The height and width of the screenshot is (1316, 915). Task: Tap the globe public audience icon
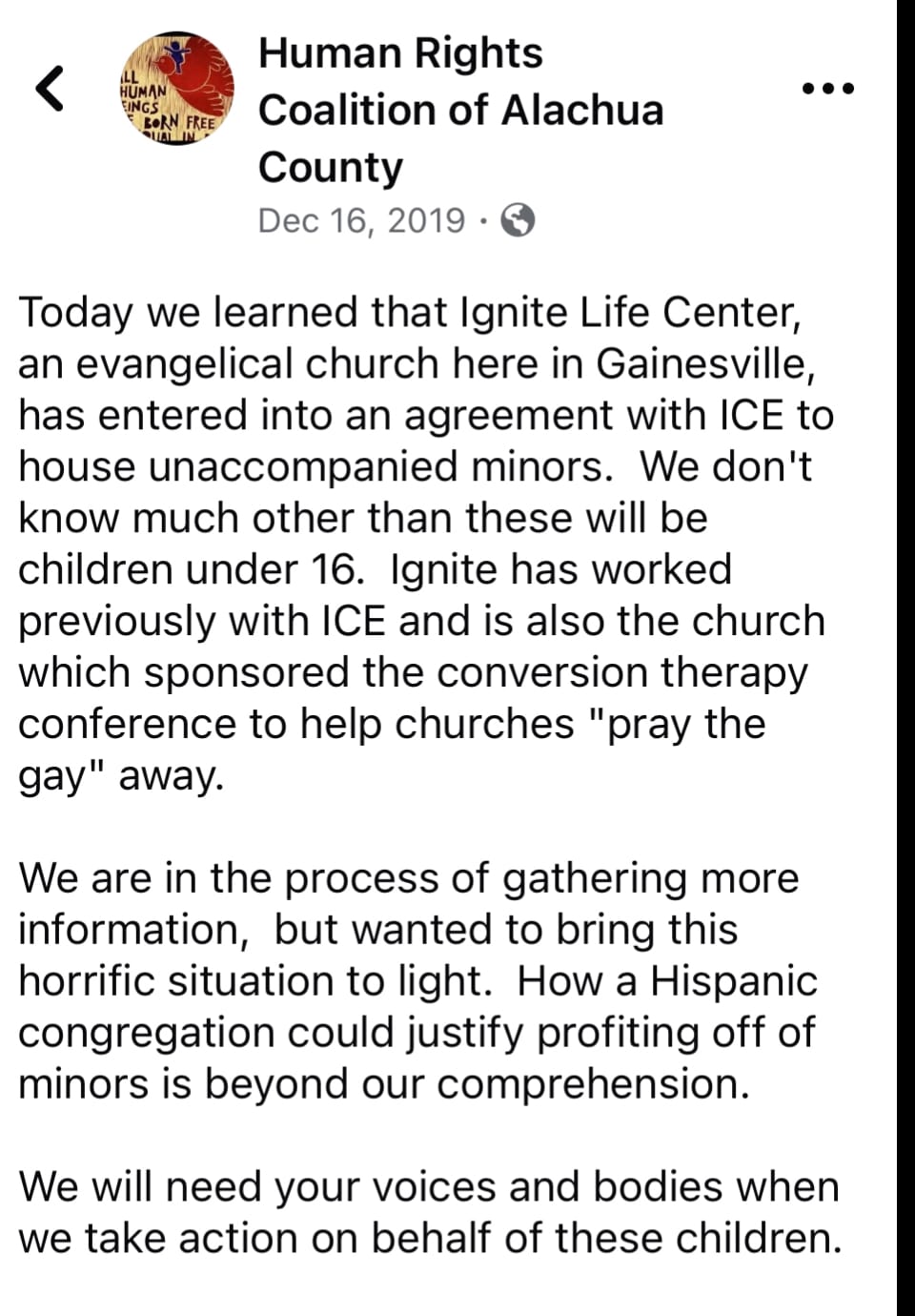click(518, 221)
